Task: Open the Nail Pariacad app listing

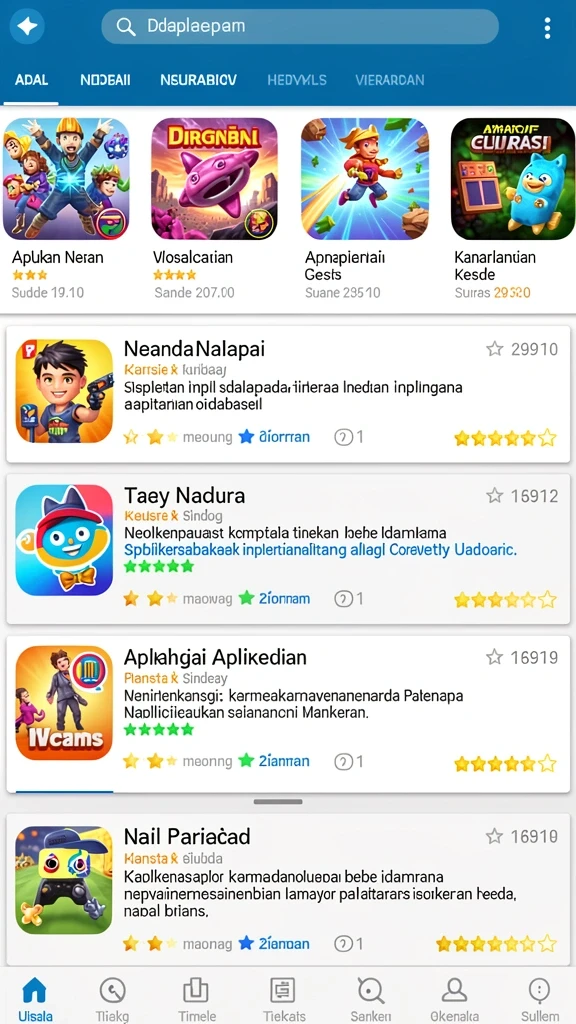Action: coord(288,888)
